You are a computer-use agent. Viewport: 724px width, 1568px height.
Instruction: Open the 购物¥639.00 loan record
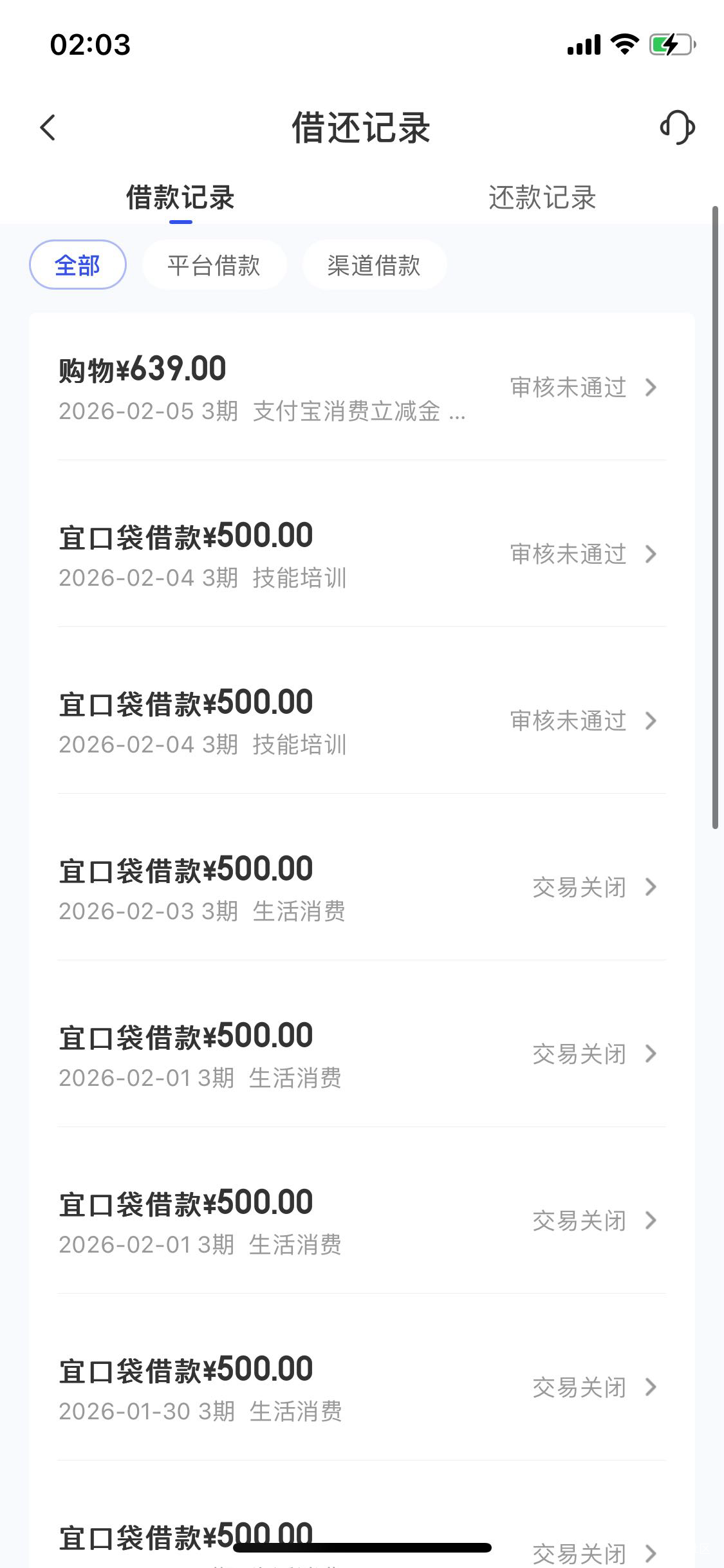(360, 387)
